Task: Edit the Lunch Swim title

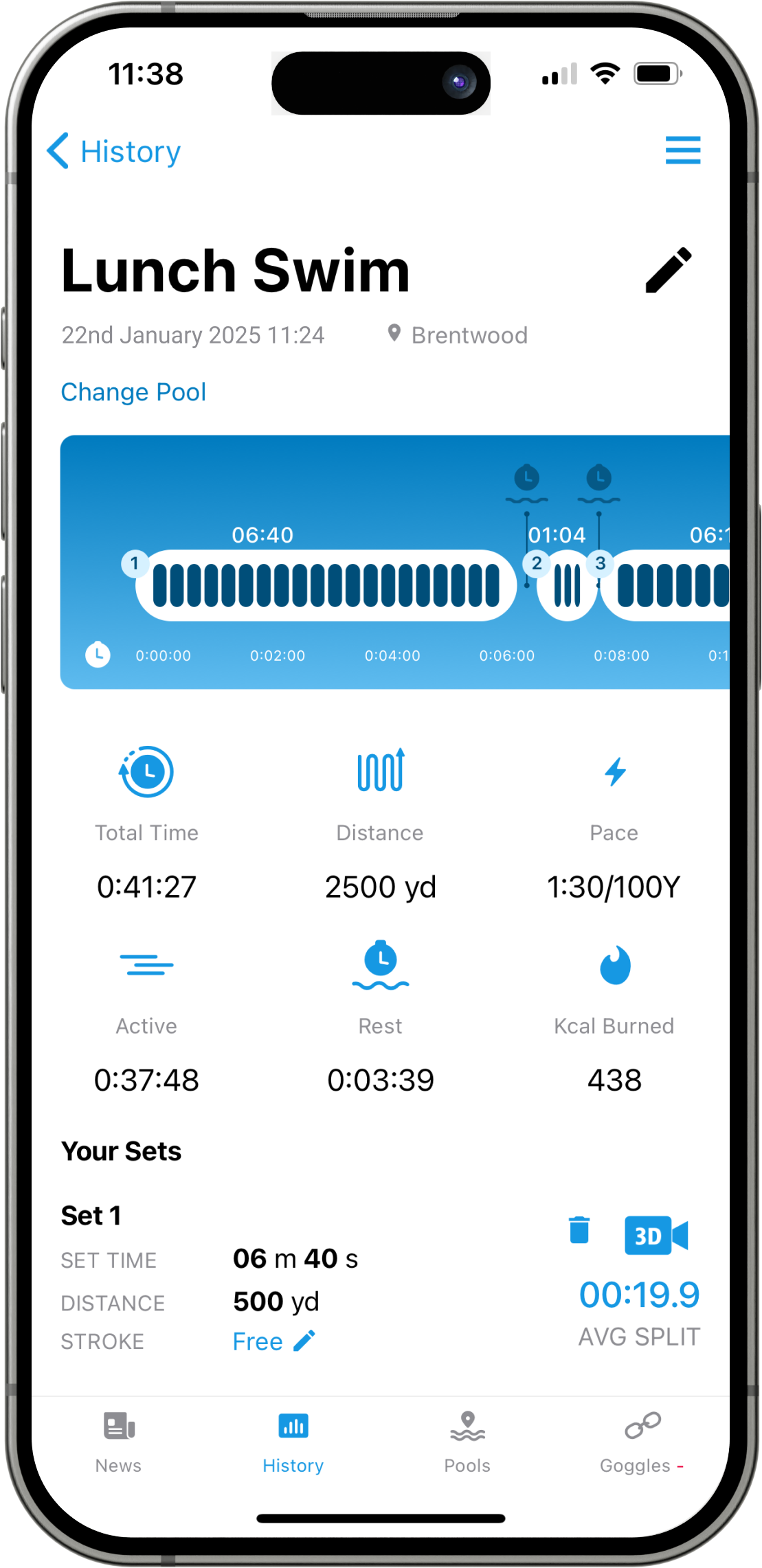Action: pos(668,270)
